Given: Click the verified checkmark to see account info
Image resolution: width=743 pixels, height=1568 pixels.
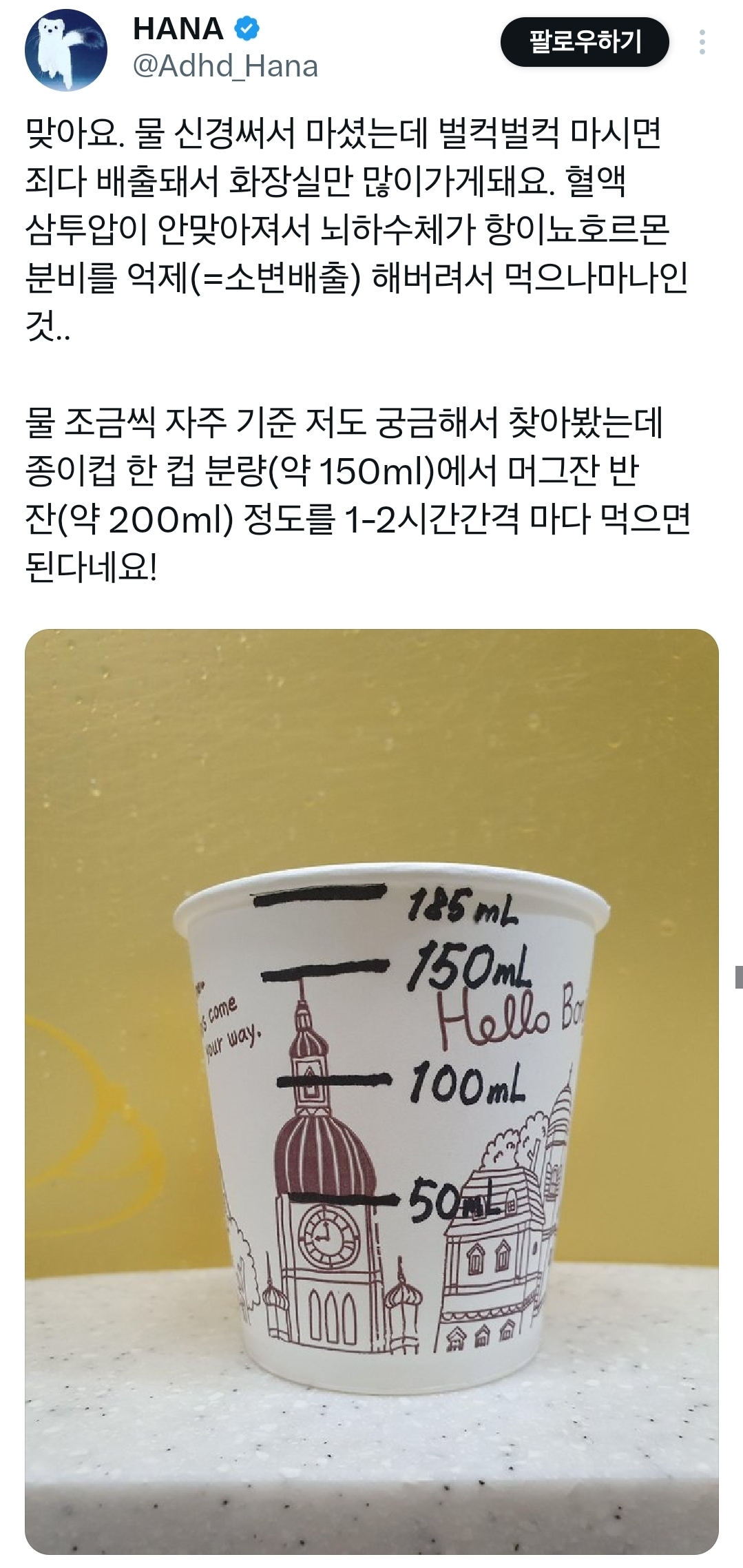Looking at the screenshot, I should 246,29.
